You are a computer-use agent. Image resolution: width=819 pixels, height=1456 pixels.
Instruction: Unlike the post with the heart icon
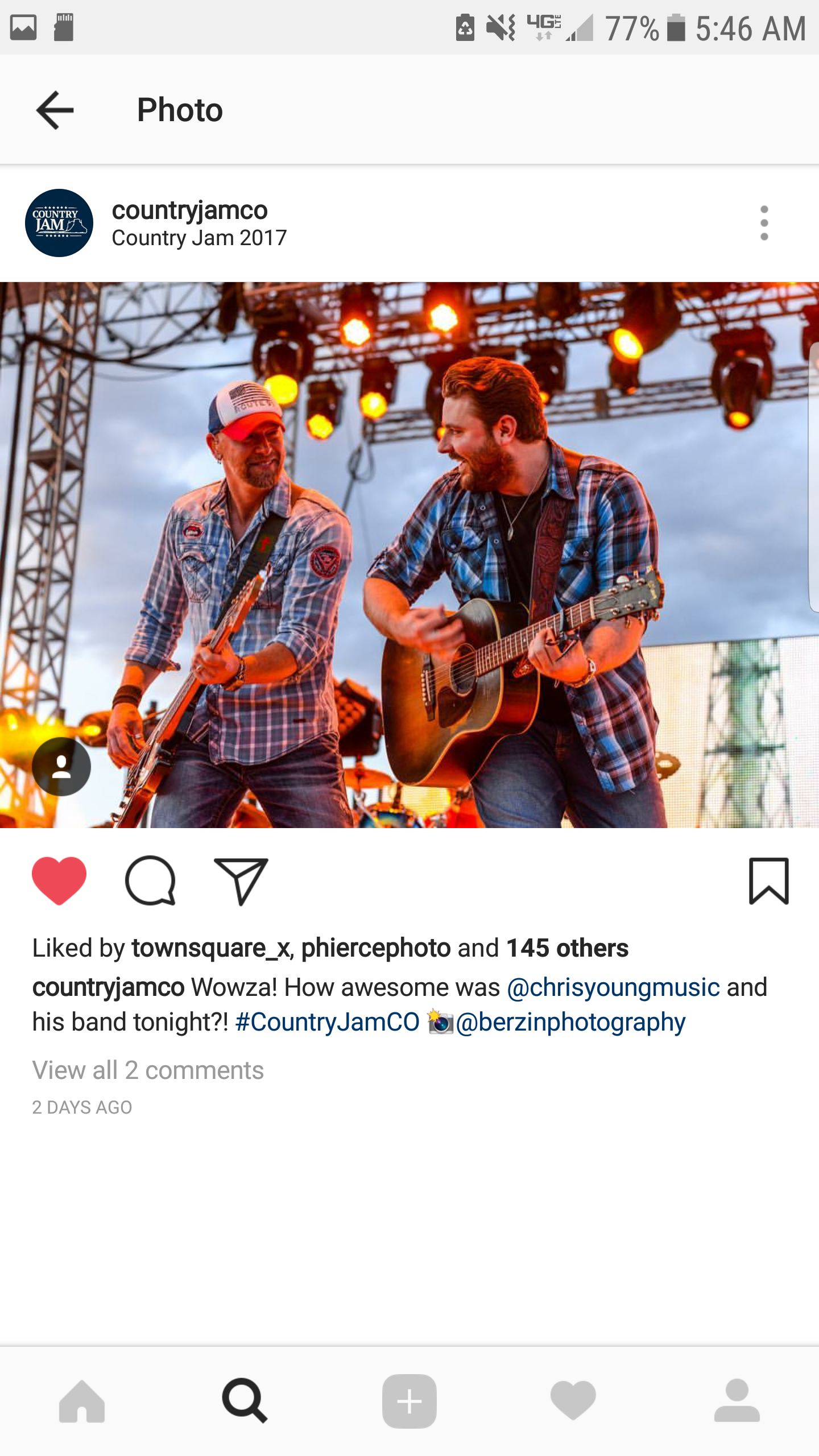[x=59, y=880]
